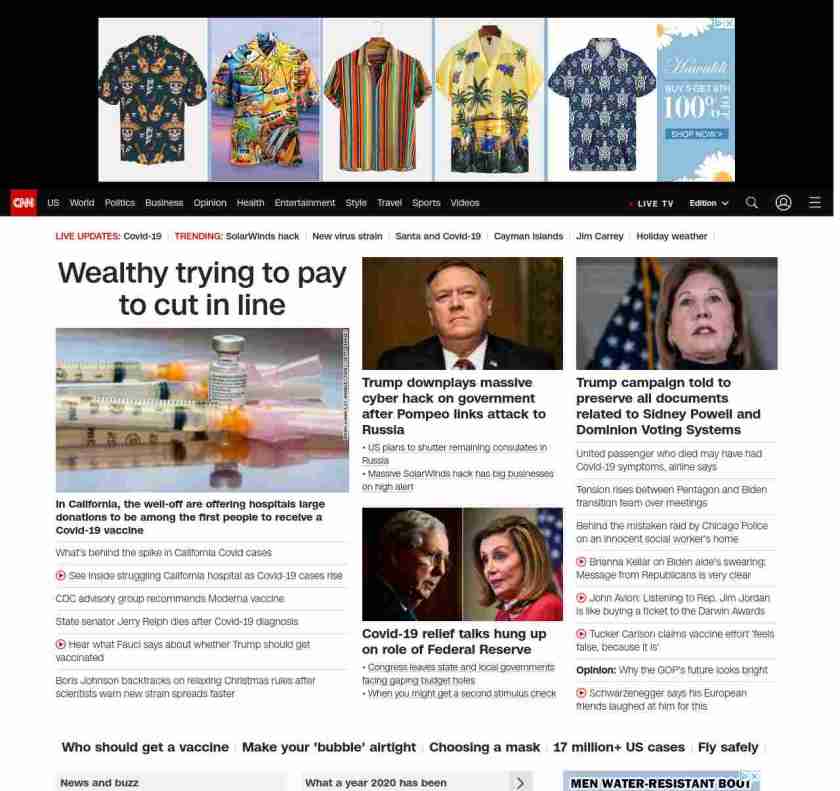Expand the Edition dropdown
This screenshot has height=791, width=840.
point(708,203)
